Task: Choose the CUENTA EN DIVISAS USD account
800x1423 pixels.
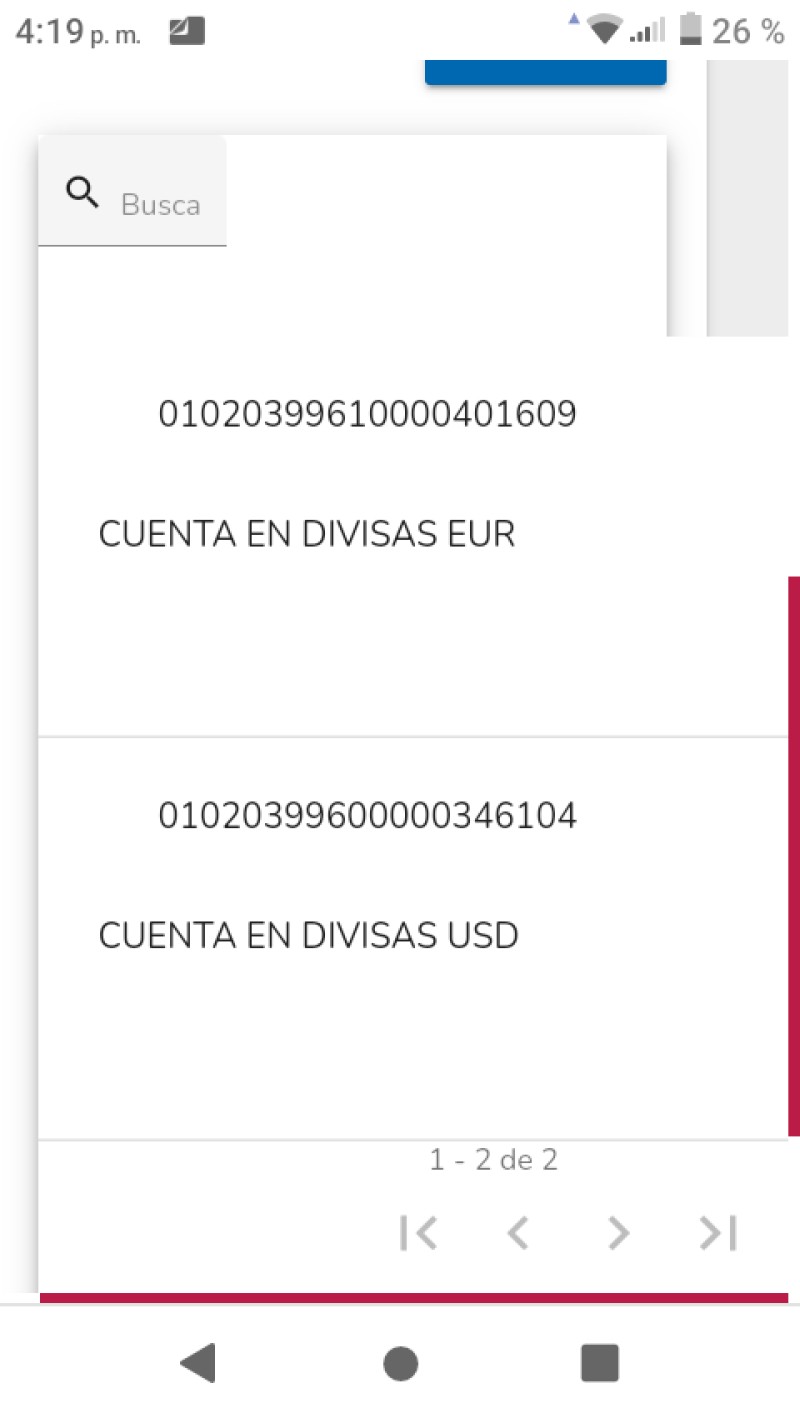Action: pyautogui.click(x=308, y=936)
